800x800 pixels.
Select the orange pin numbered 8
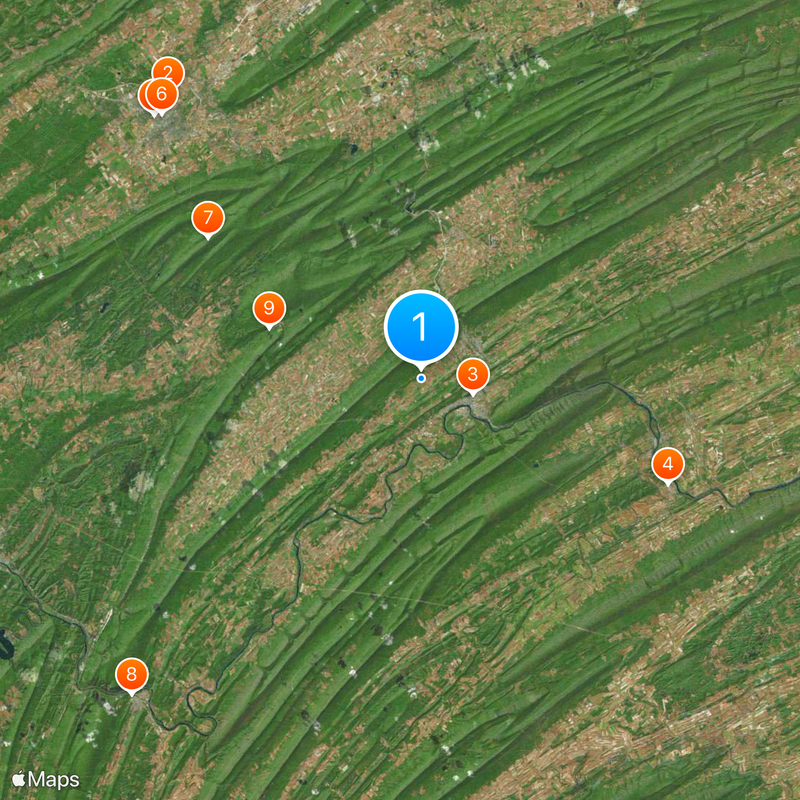point(131,674)
